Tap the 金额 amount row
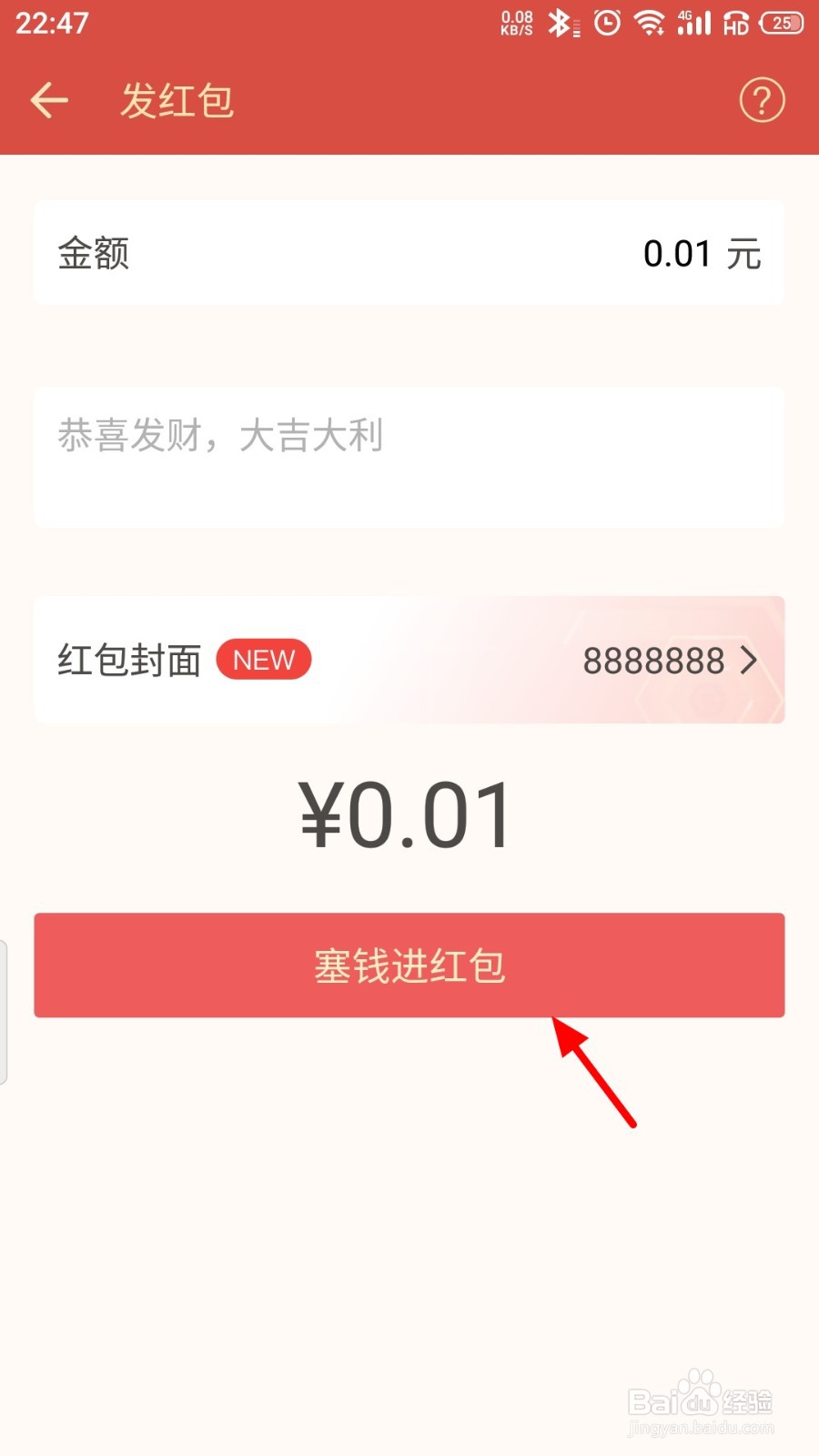The width and height of the screenshot is (819, 1456). (409, 252)
